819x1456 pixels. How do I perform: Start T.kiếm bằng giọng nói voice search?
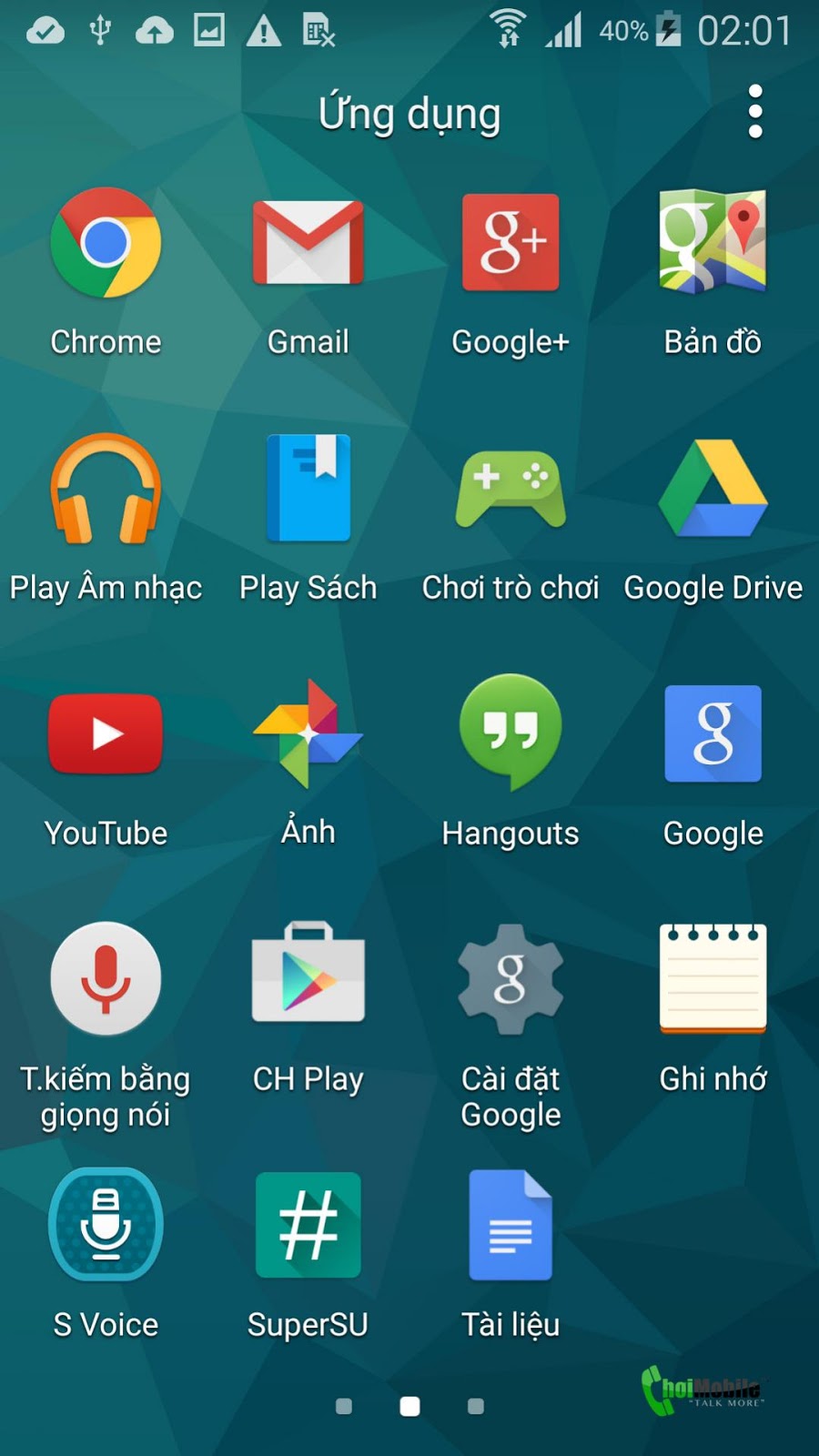(106, 980)
